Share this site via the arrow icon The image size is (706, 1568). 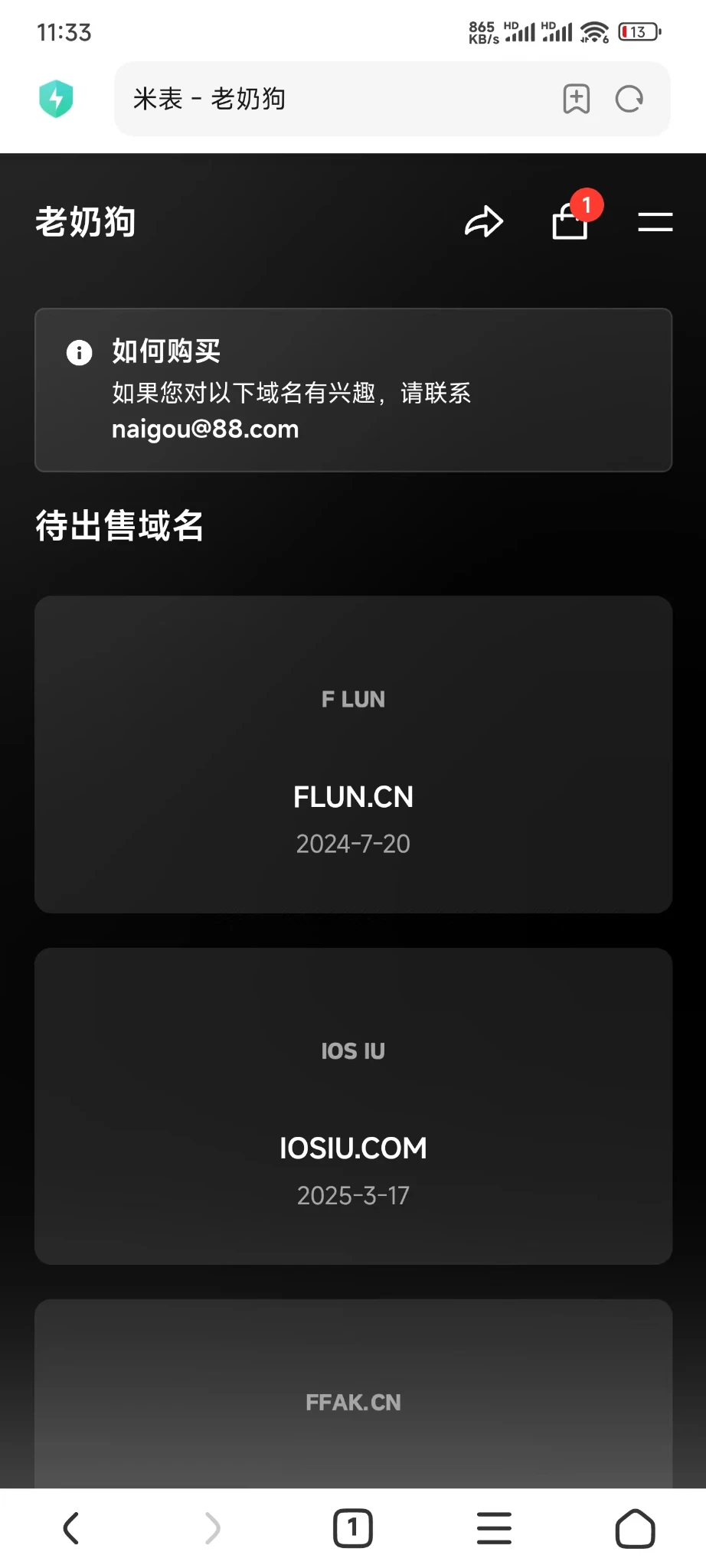[484, 223]
